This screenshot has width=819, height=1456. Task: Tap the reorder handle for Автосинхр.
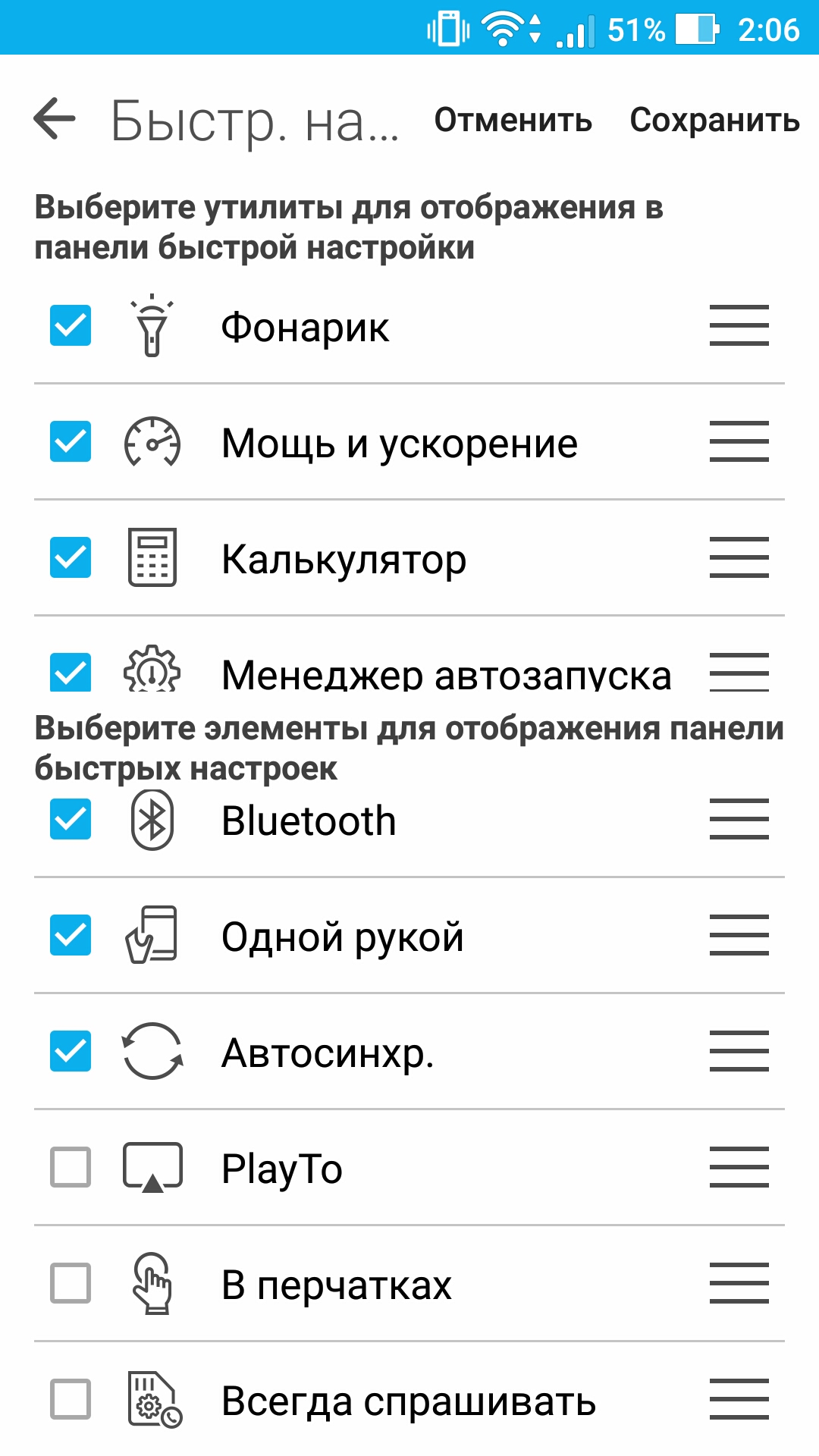click(739, 1051)
